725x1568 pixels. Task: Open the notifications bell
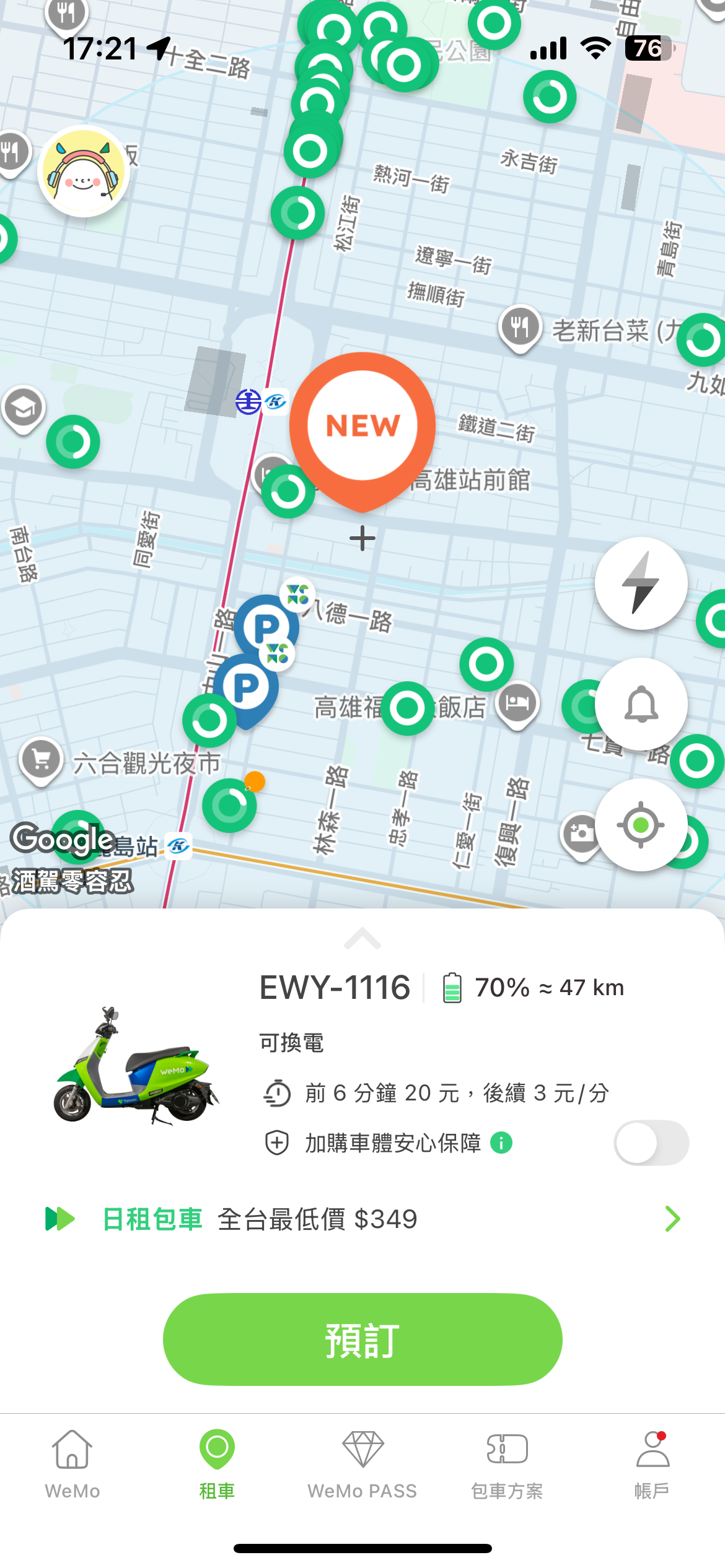[x=641, y=704]
